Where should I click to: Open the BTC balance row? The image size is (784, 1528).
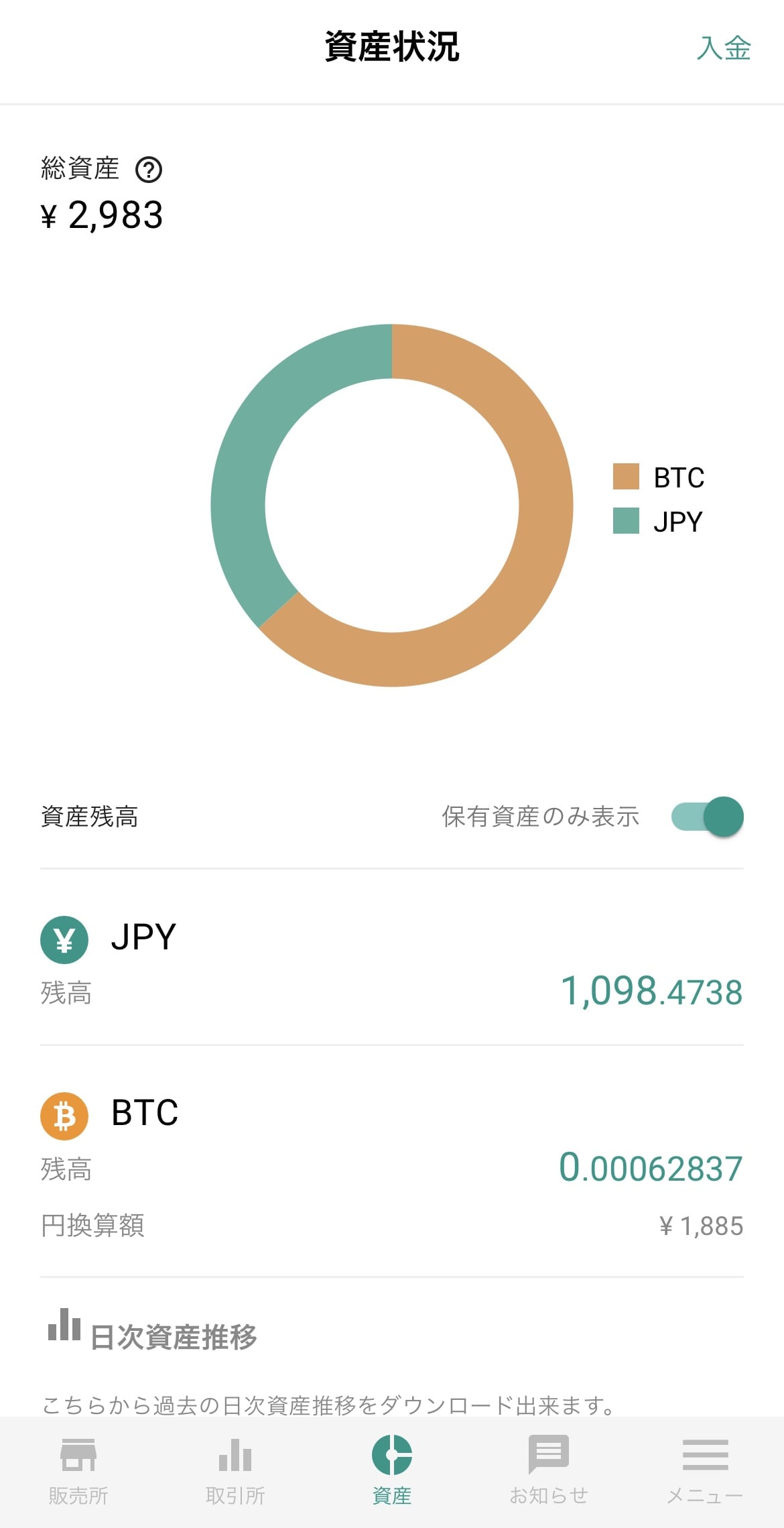coord(392,1161)
